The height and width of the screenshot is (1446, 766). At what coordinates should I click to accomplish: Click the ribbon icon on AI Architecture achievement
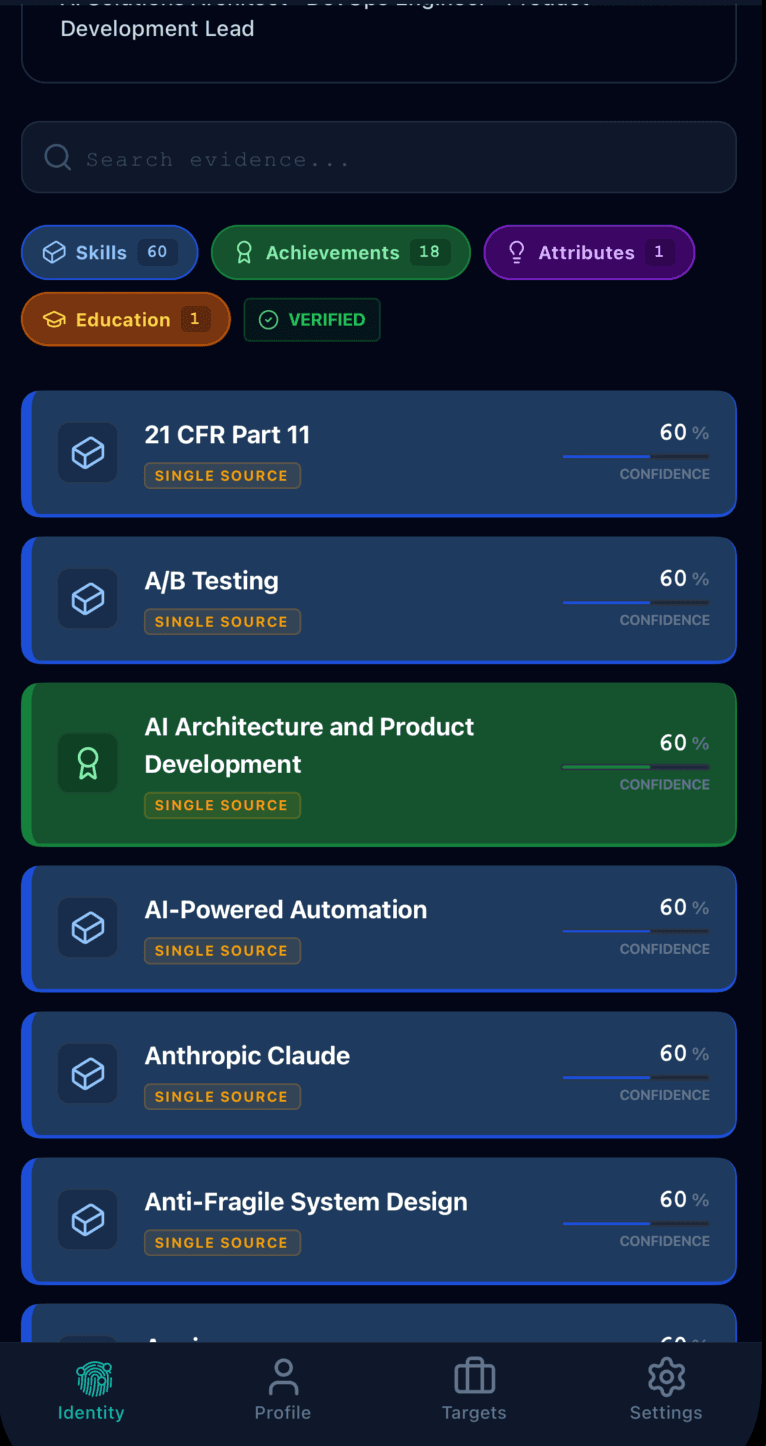pyautogui.click(x=87, y=763)
